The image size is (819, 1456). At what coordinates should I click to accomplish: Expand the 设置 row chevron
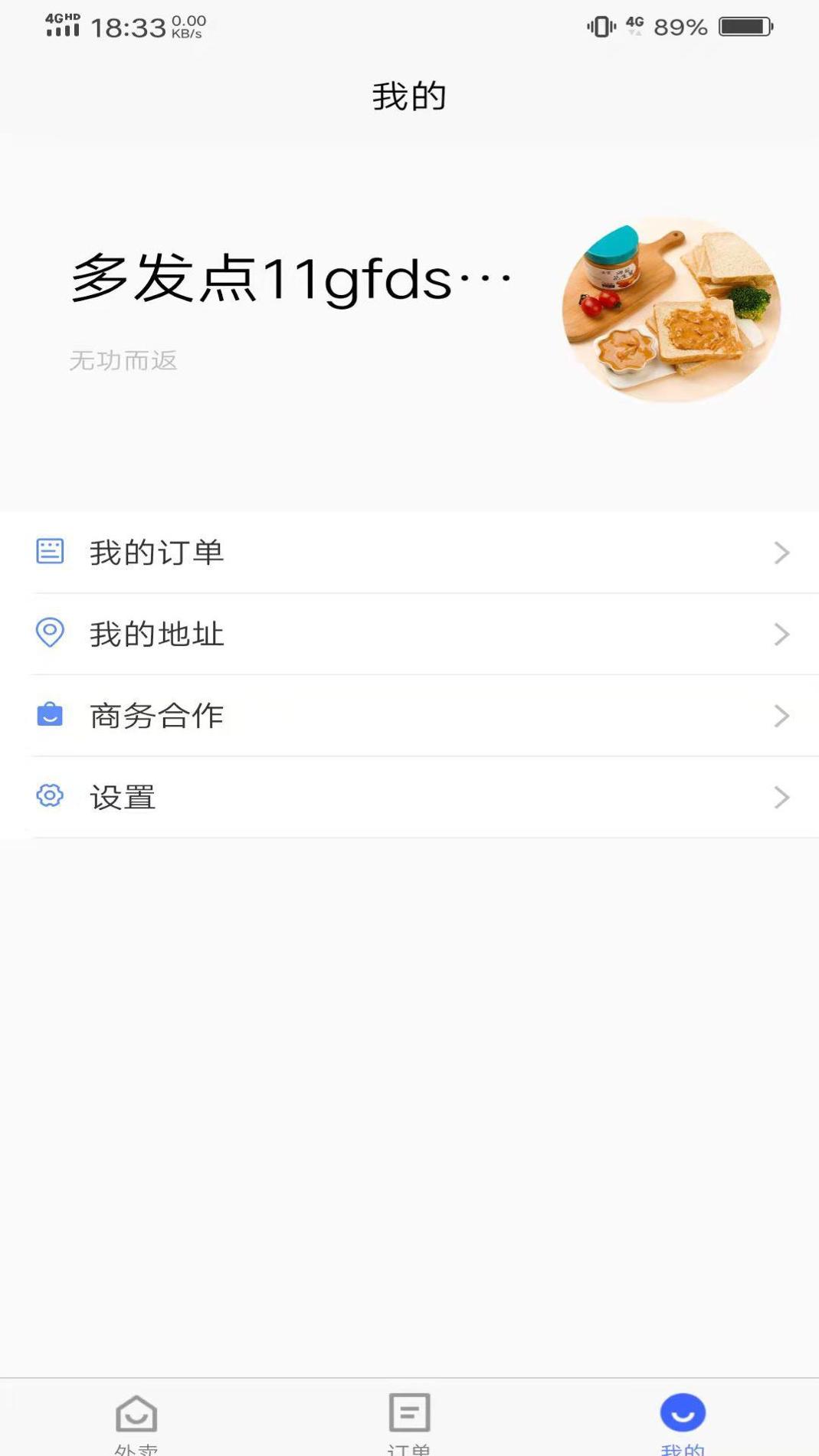pyautogui.click(x=781, y=797)
